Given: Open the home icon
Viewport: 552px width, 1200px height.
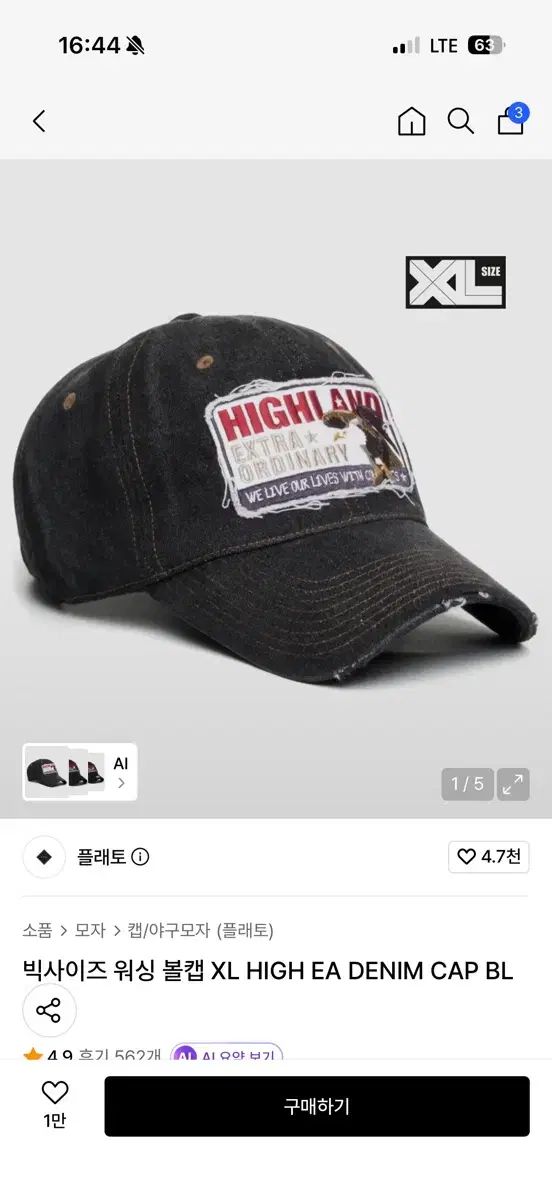Looking at the screenshot, I should tap(412, 122).
